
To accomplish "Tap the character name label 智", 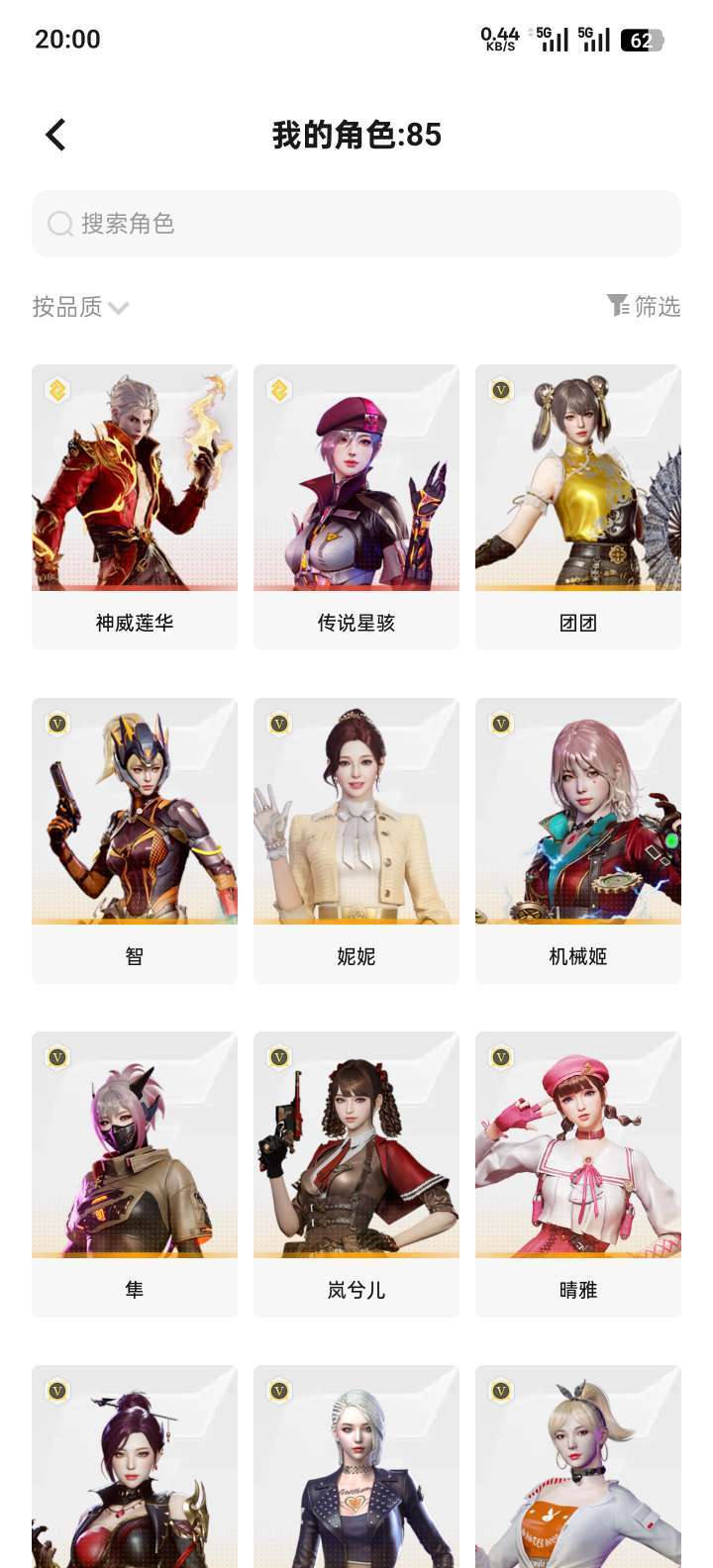I will click(134, 955).
